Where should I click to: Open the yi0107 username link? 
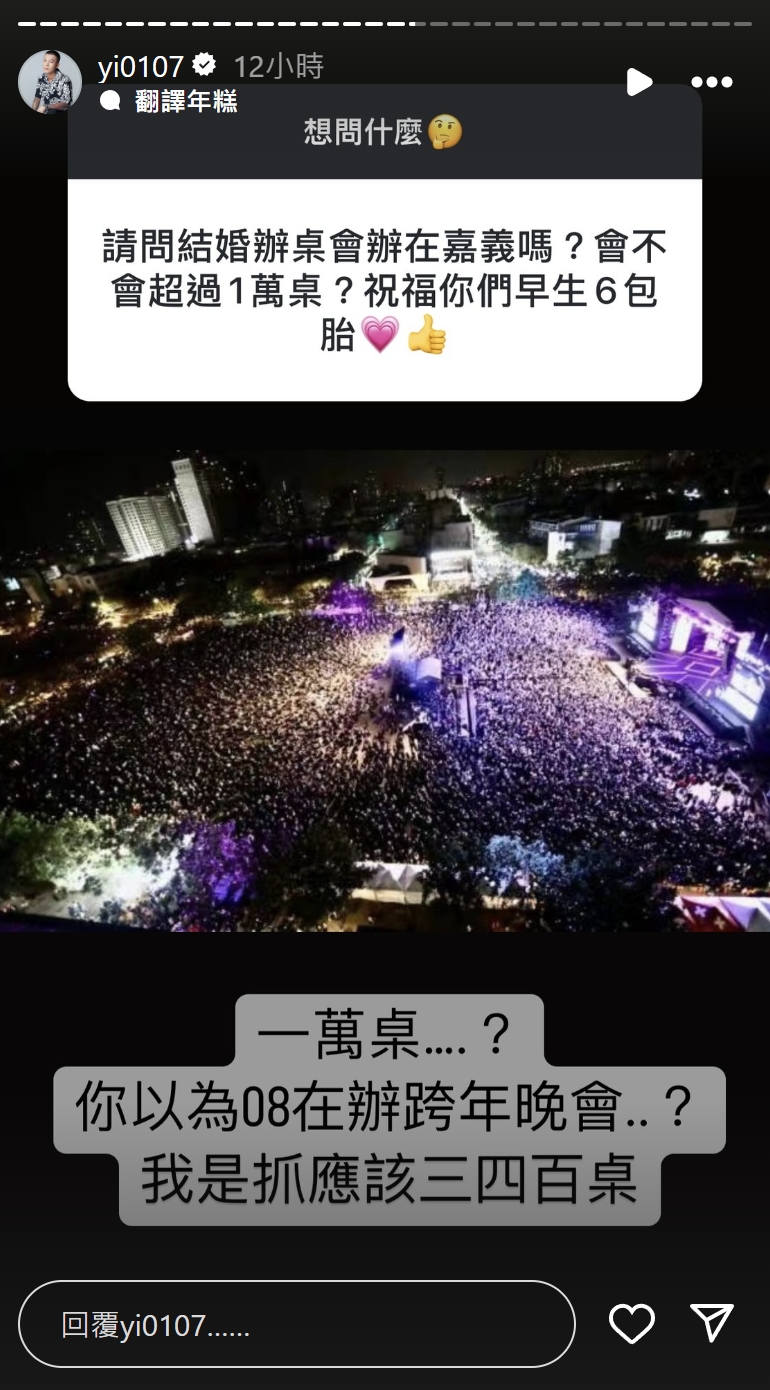point(141,67)
